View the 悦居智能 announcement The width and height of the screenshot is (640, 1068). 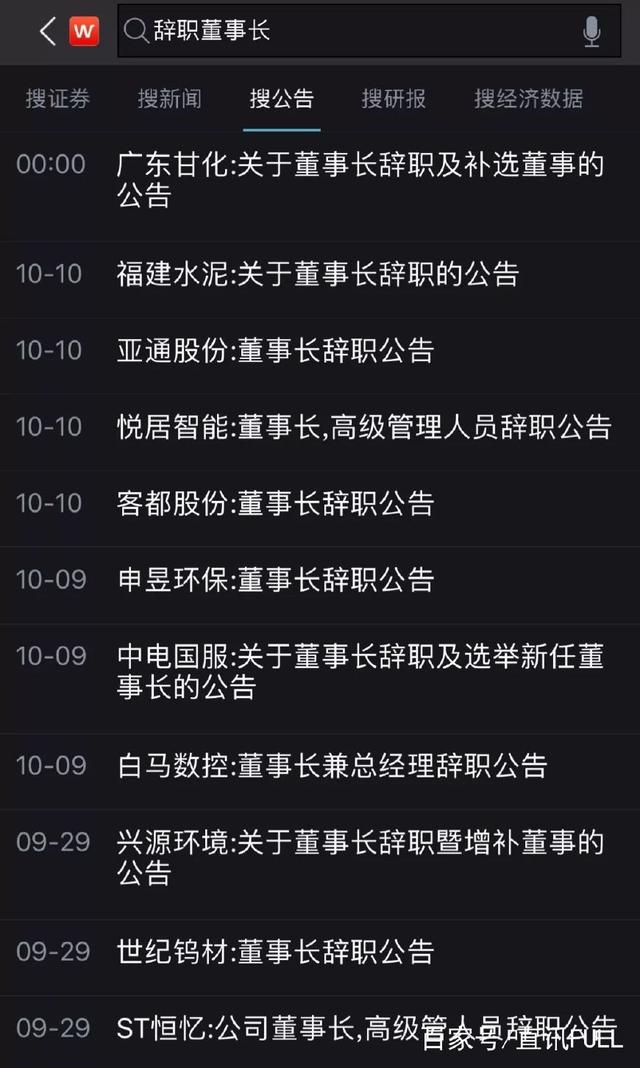click(364, 427)
